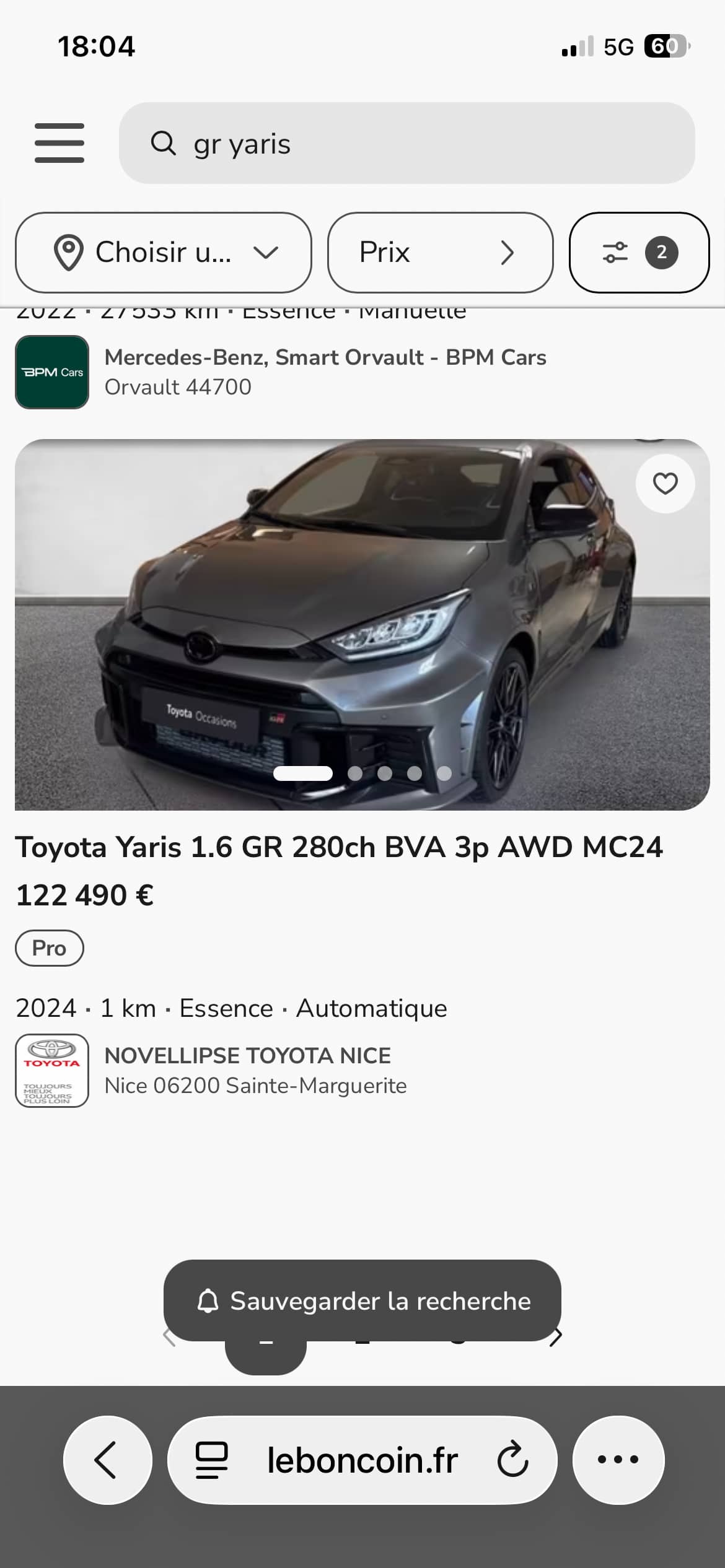Open browser page settings icon
This screenshot has height=1568, width=725.
pos(212,1460)
